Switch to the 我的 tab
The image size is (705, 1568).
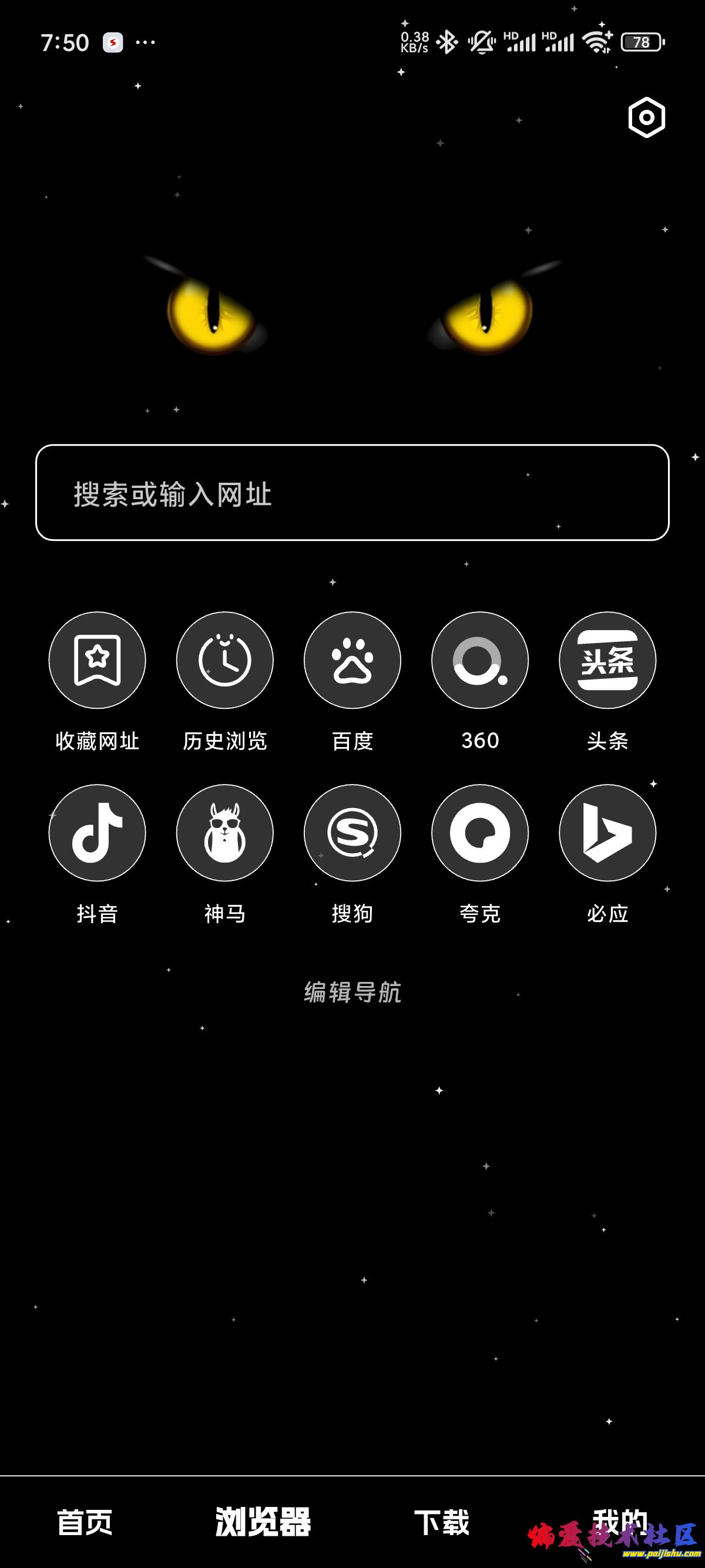(x=620, y=1522)
